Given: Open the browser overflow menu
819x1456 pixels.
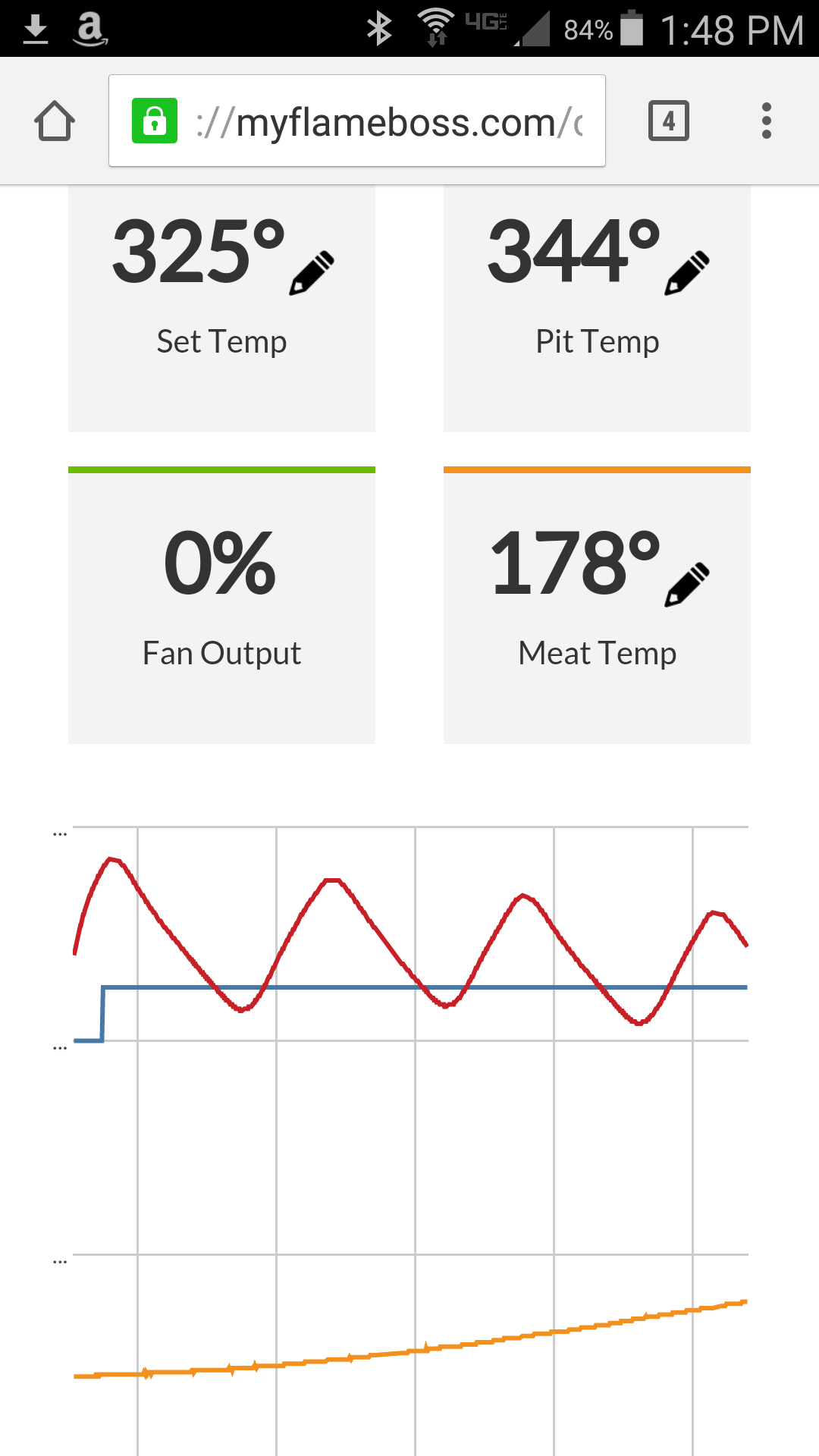Looking at the screenshot, I should click(766, 121).
